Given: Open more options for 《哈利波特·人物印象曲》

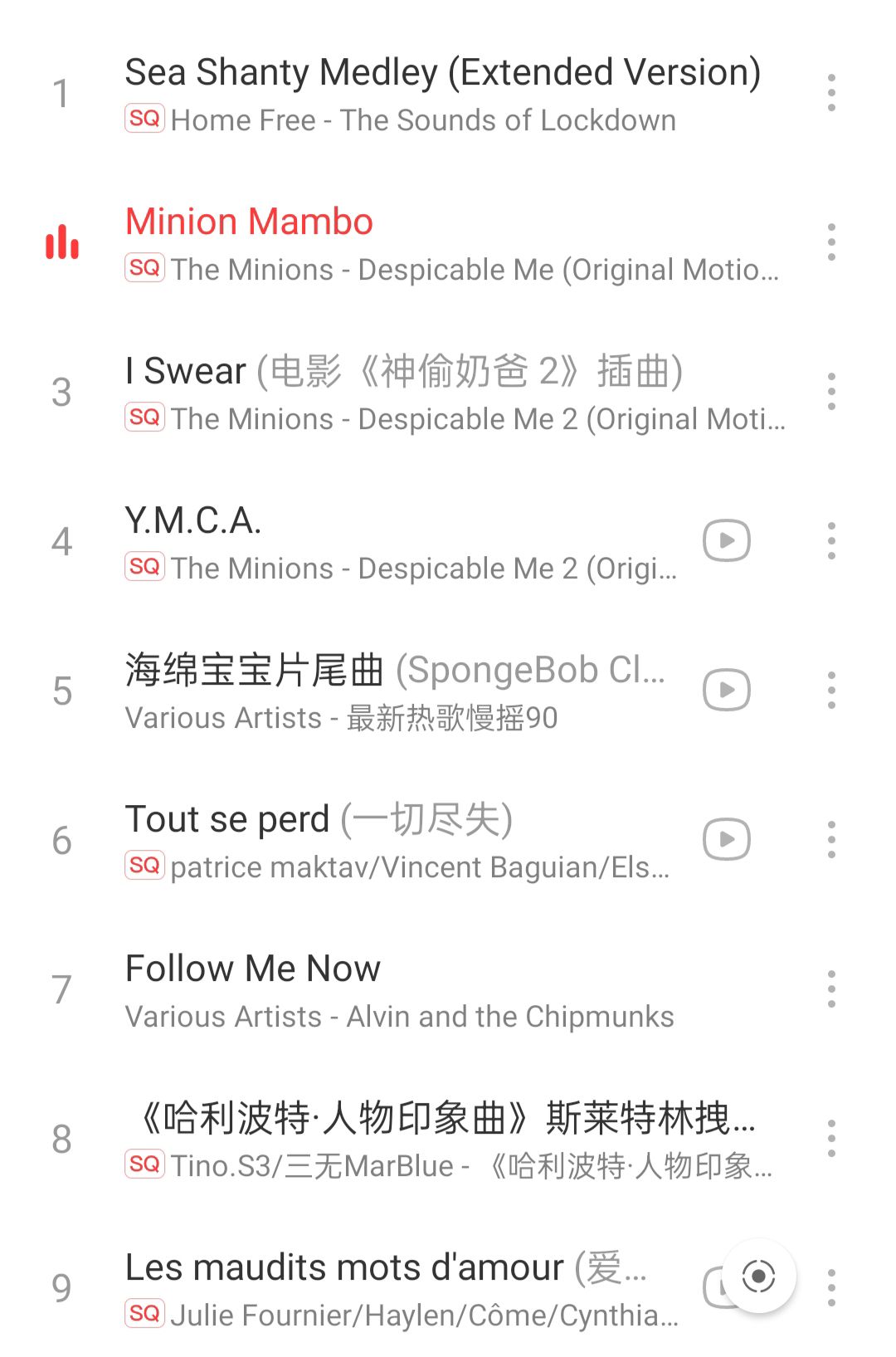Looking at the screenshot, I should click(x=830, y=1139).
